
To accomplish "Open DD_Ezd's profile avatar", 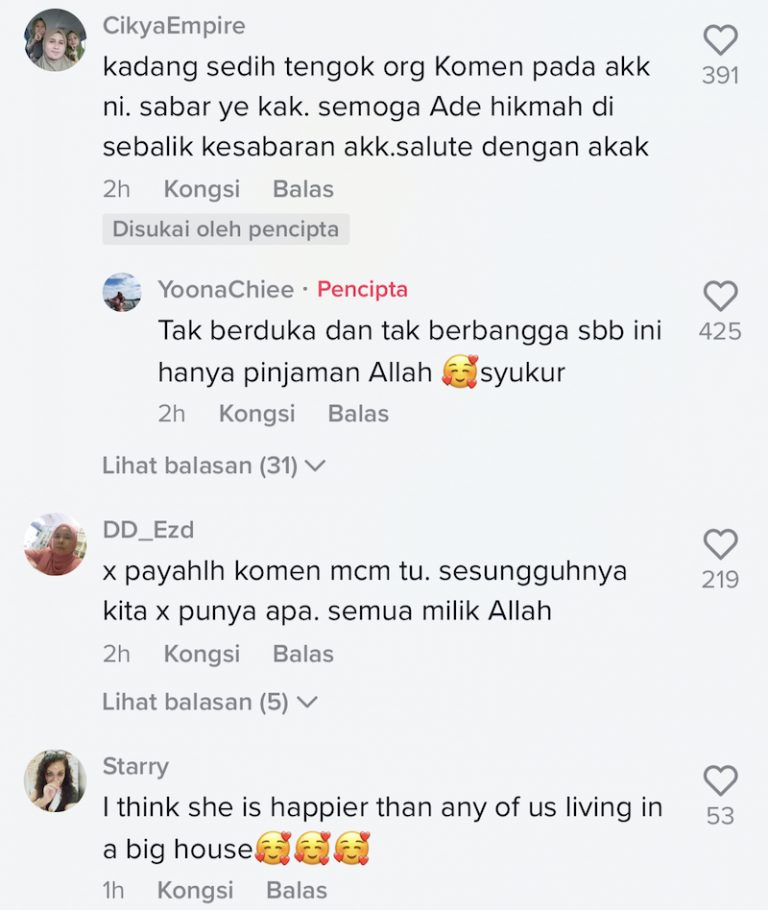I will pyautogui.click(x=55, y=544).
